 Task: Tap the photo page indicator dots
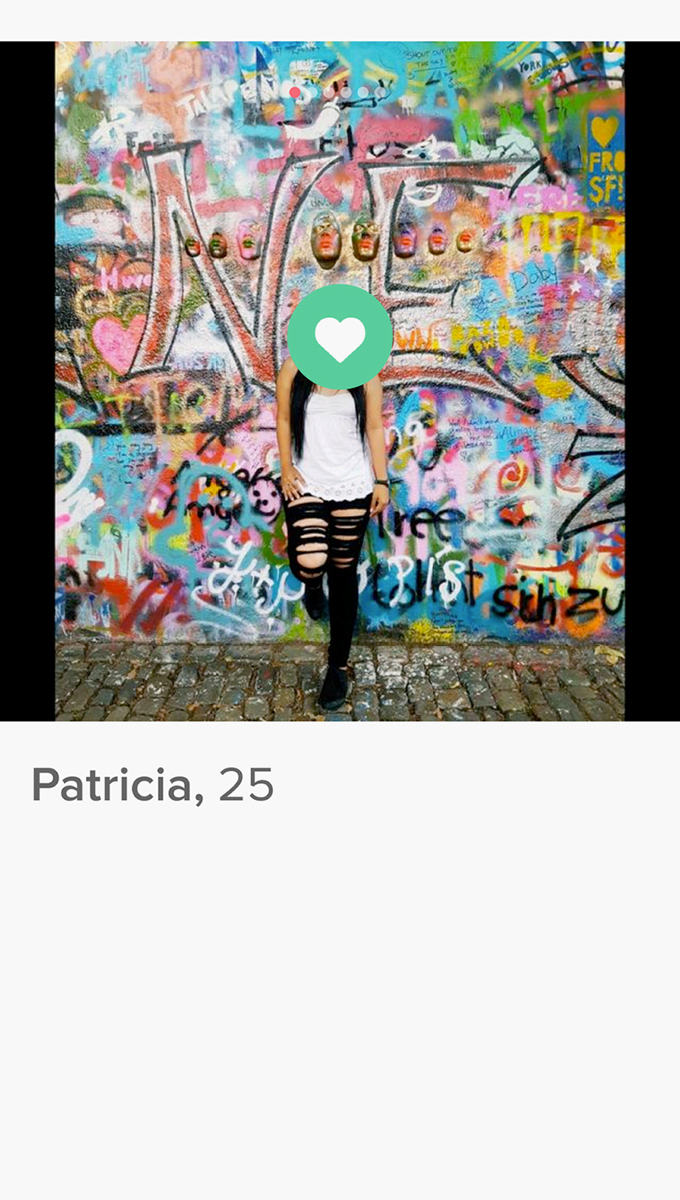(x=338, y=92)
